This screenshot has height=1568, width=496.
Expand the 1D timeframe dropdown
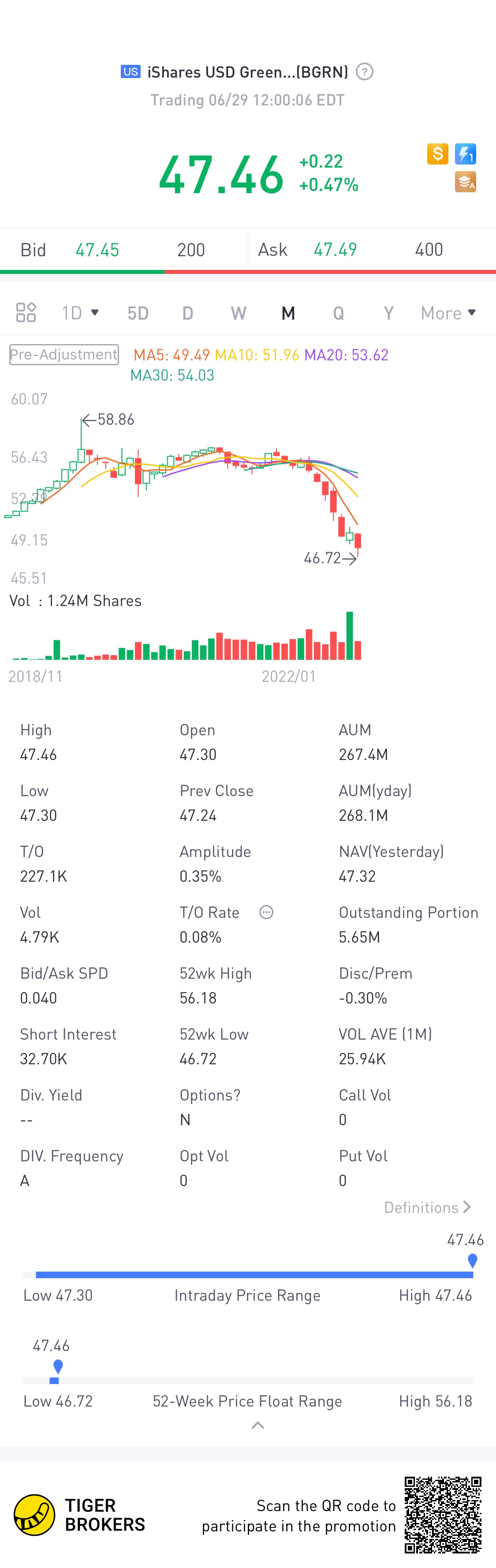80,313
